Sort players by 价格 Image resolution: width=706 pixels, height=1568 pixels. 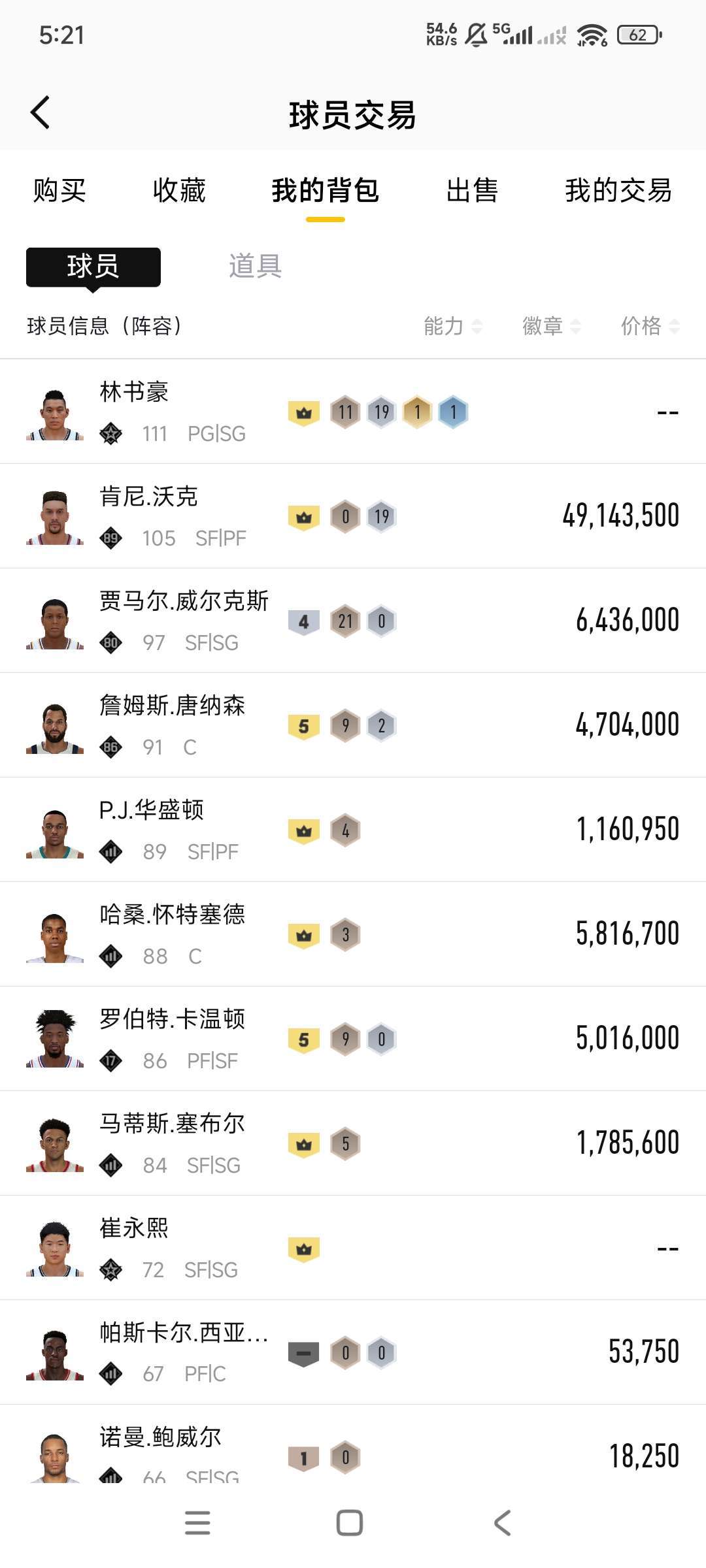(x=650, y=325)
